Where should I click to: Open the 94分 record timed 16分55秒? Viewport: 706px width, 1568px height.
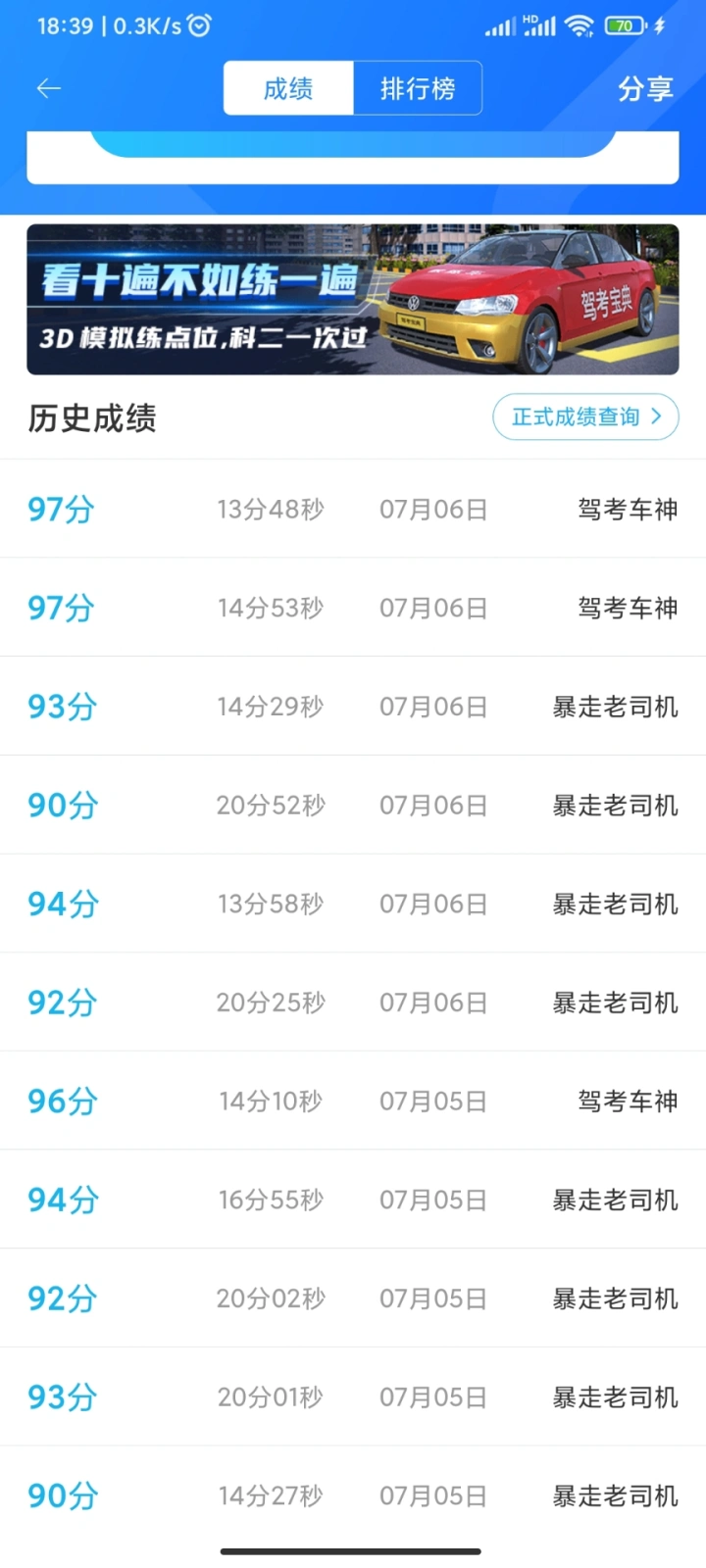(353, 1200)
